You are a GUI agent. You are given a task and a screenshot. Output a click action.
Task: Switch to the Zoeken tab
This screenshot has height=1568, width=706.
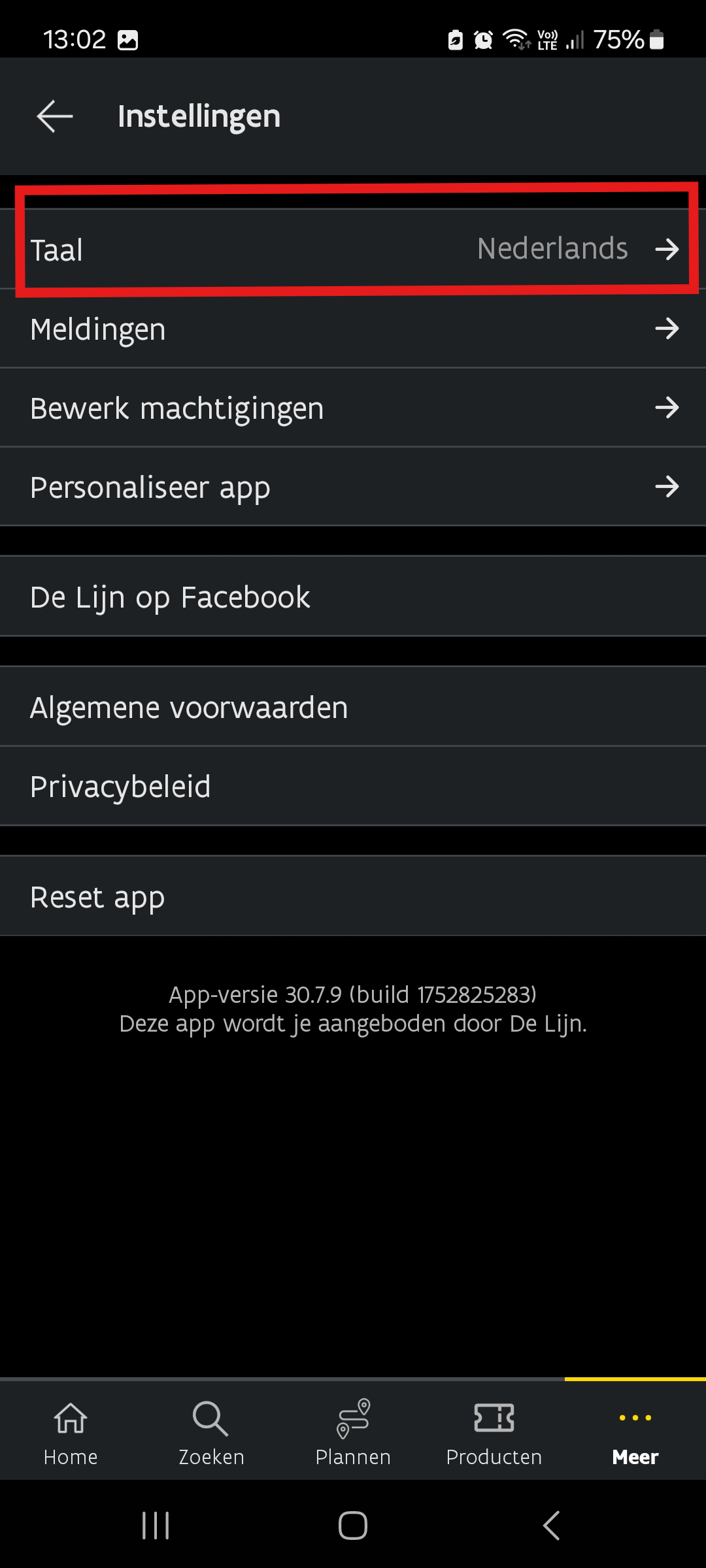211,1431
